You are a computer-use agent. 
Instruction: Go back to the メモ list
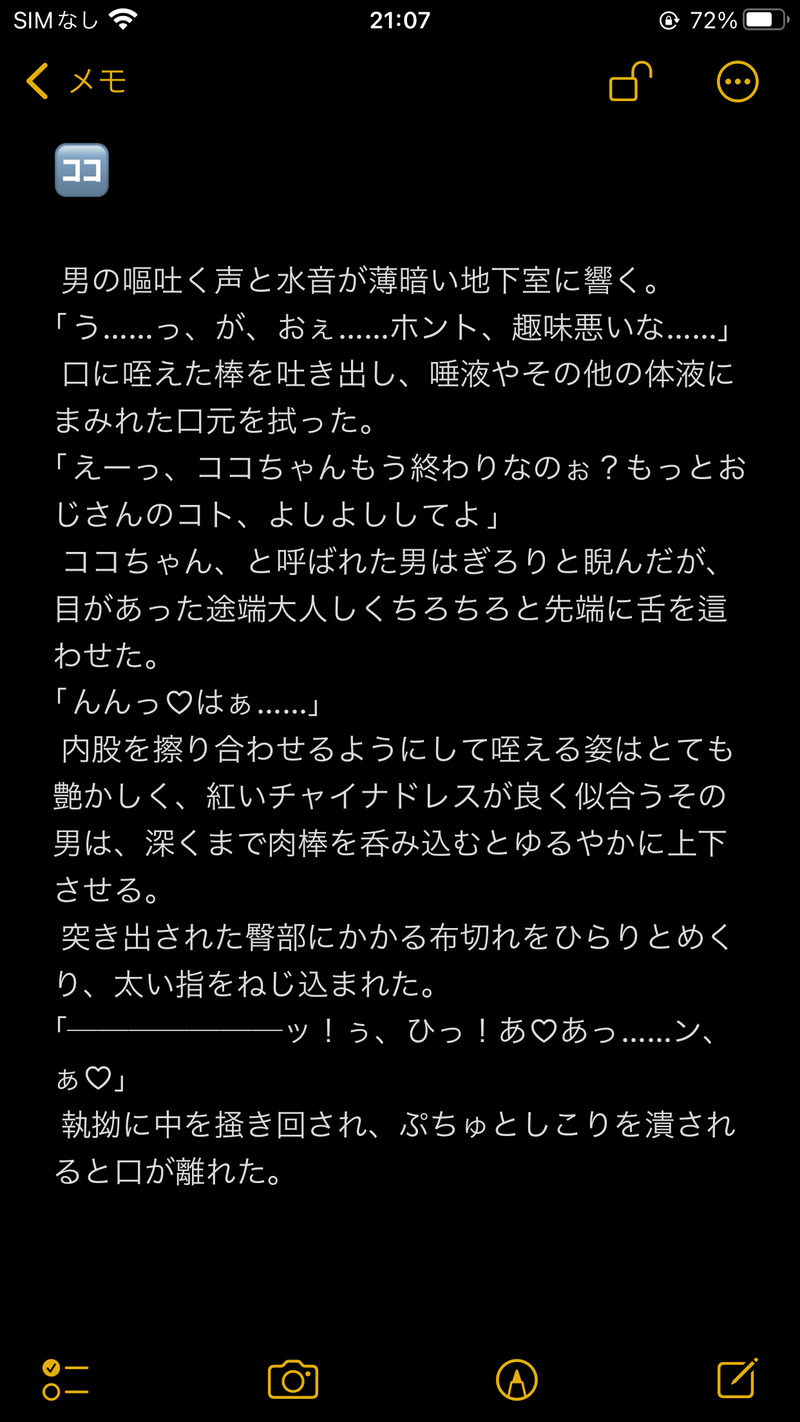click(x=77, y=81)
